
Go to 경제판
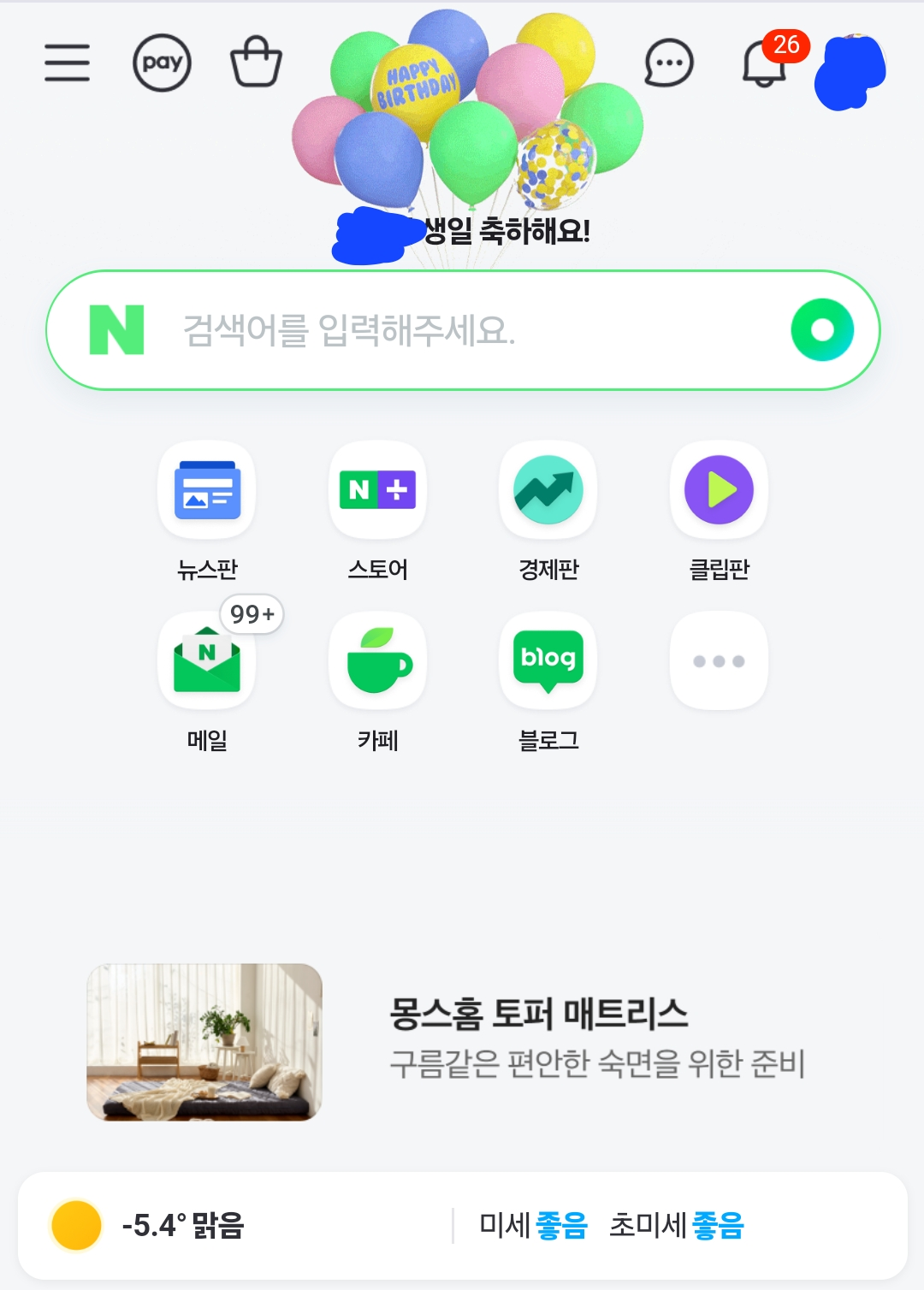[x=548, y=490]
